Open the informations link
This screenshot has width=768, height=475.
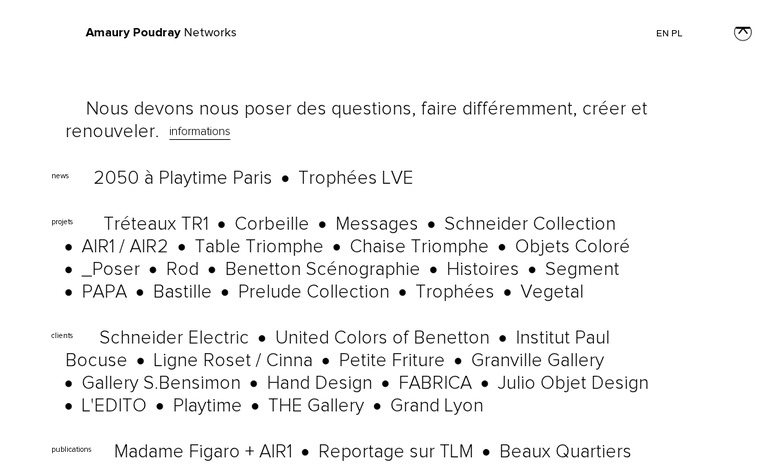[x=199, y=132]
